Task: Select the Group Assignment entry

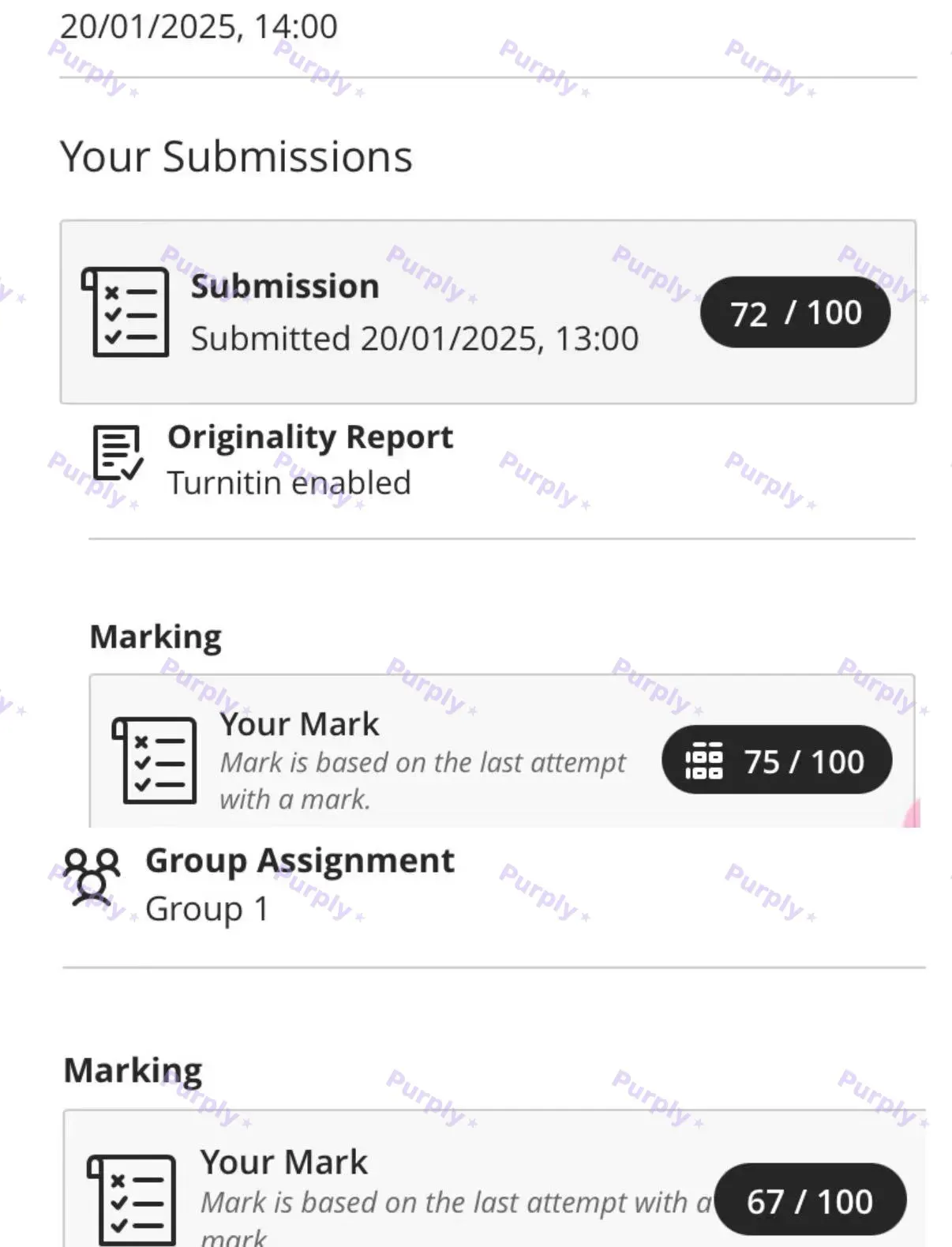Action: pyautogui.click(x=301, y=861)
